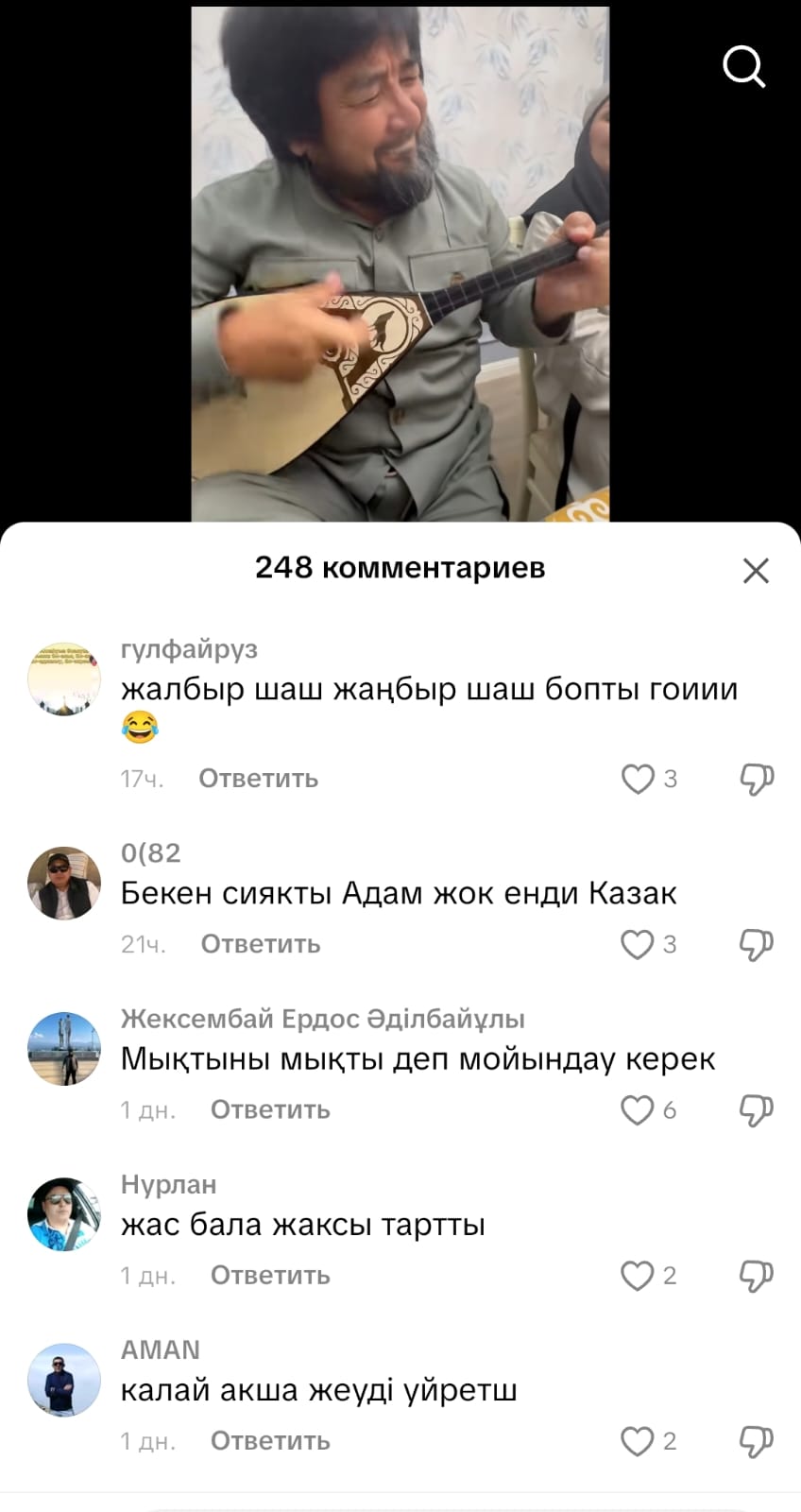Reply to Жексембай Ердос Әділбайұлы's comment
The height and width of the screenshot is (1512, 801).
click(x=270, y=1109)
